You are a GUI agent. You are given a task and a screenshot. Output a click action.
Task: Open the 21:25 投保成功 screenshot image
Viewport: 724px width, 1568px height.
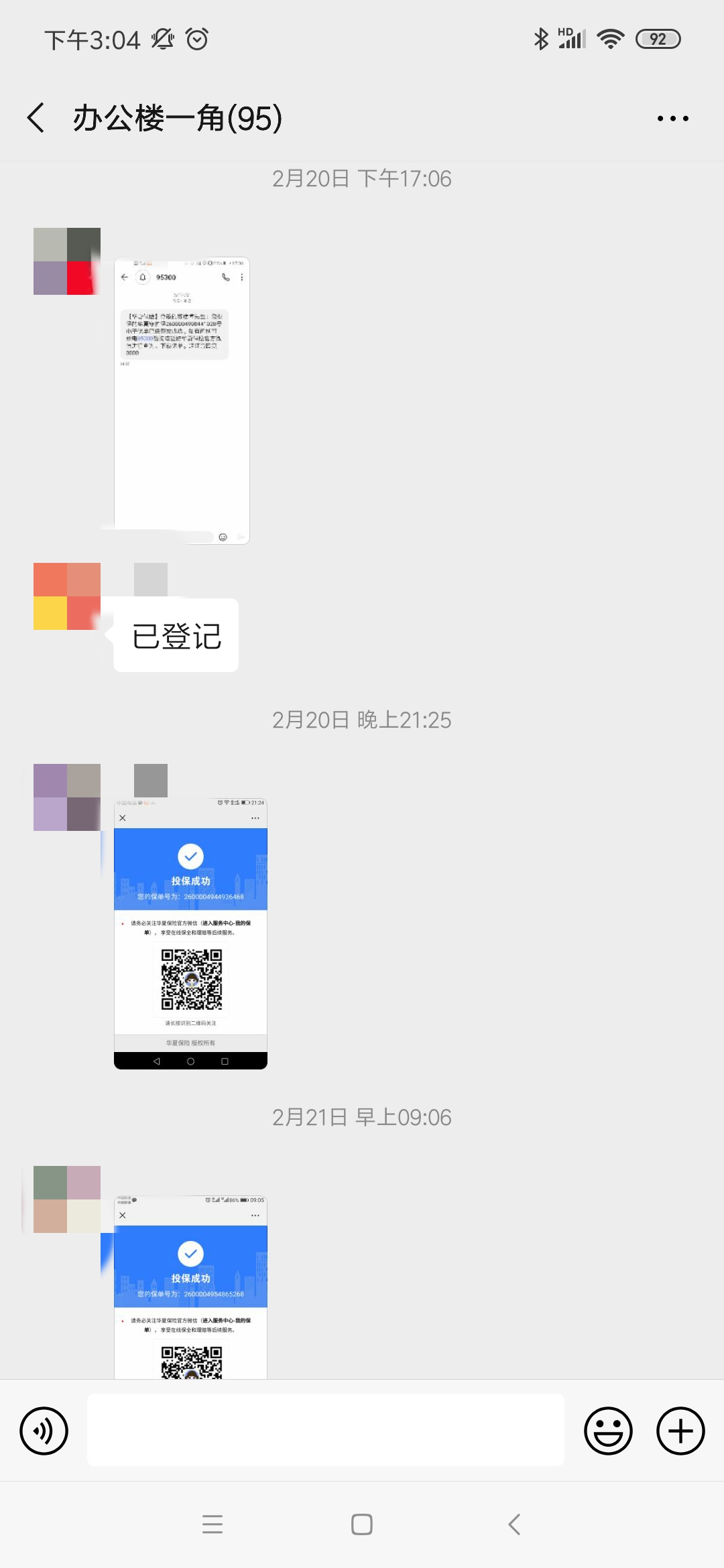pos(190,933)
